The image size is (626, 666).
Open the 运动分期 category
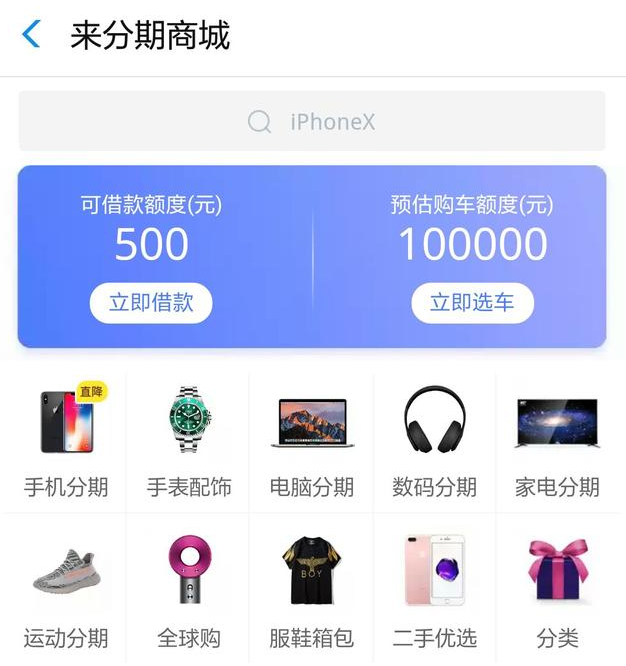pyautogui.click(x=66, y=591)
